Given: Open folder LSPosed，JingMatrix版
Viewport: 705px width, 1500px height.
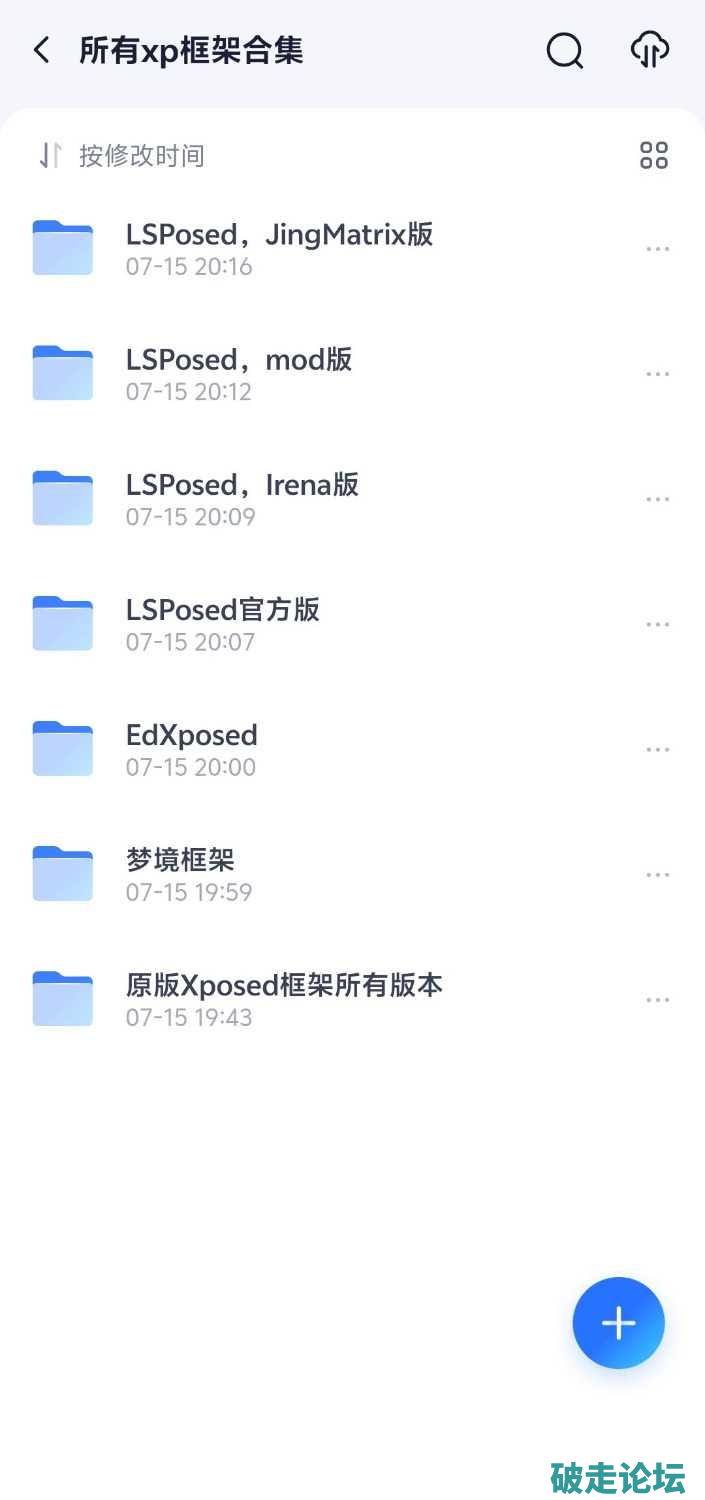Looking at the screenshot, I should coord(279,248).
